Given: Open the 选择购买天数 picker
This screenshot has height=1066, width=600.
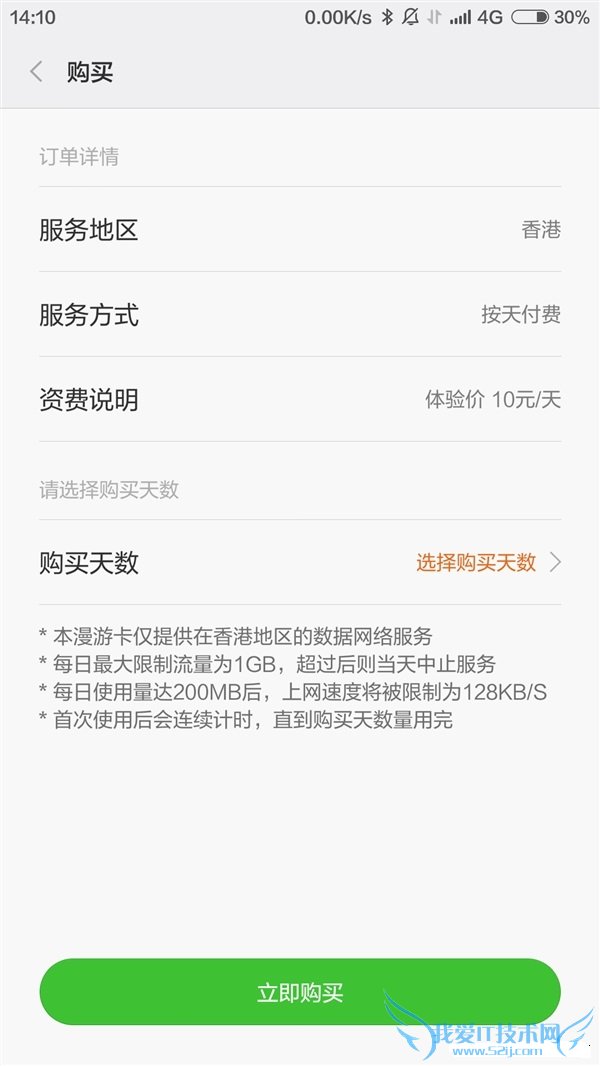Looking at the screenshot, I should [x=488, y=562].
